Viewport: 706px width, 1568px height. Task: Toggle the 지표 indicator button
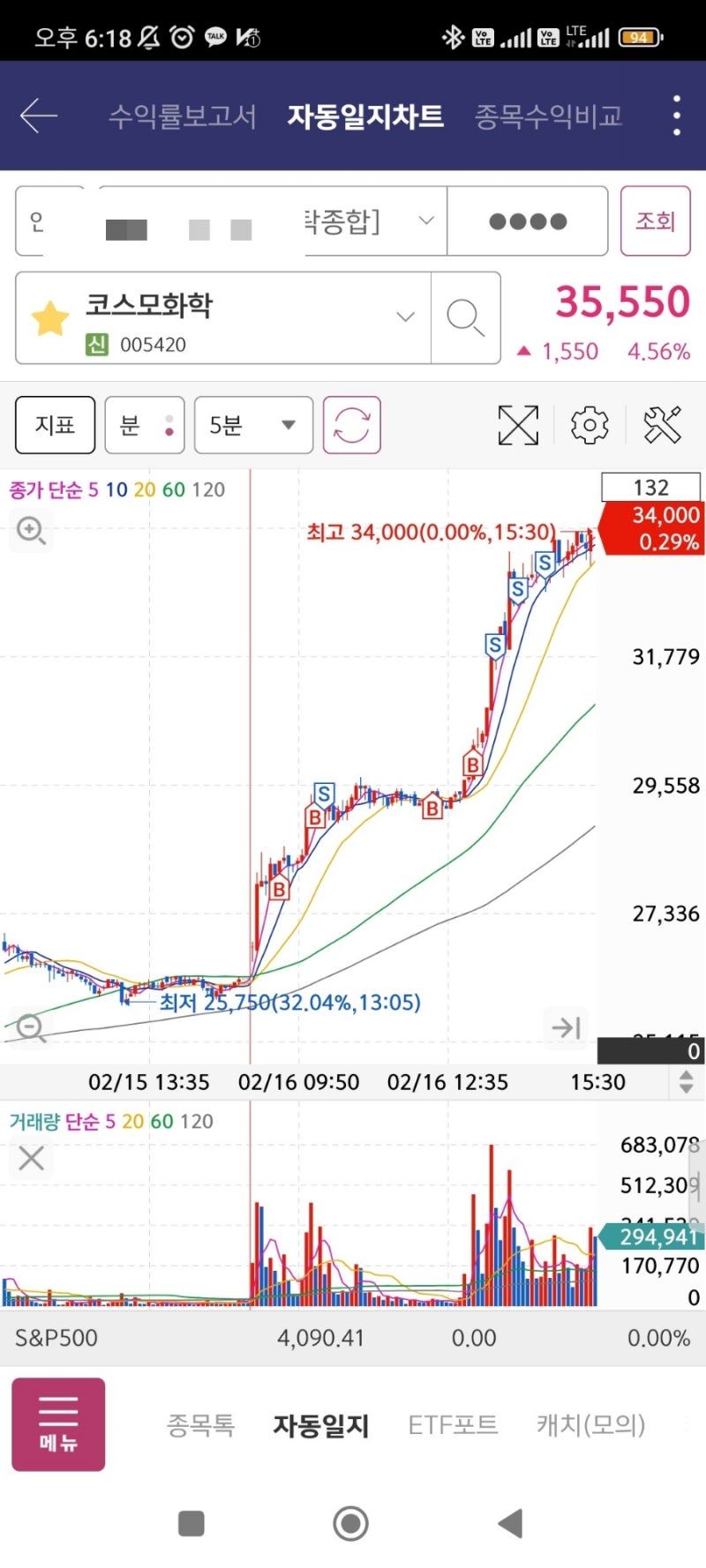[55, 424]
